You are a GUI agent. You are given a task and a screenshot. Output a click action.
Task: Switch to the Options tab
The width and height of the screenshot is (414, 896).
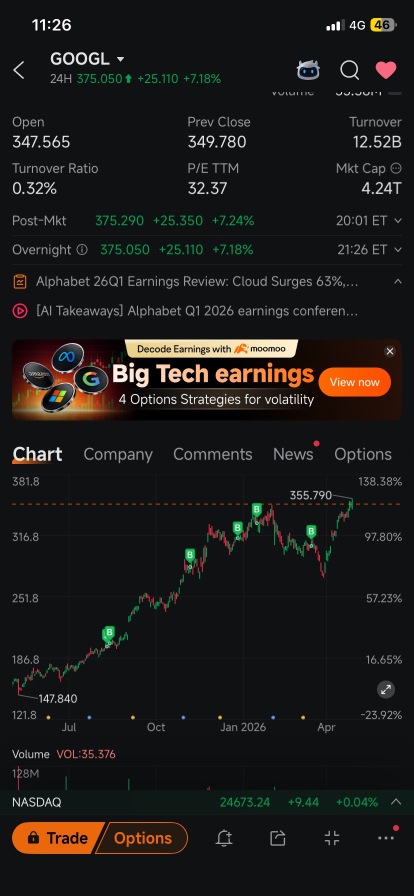(363, 454)
